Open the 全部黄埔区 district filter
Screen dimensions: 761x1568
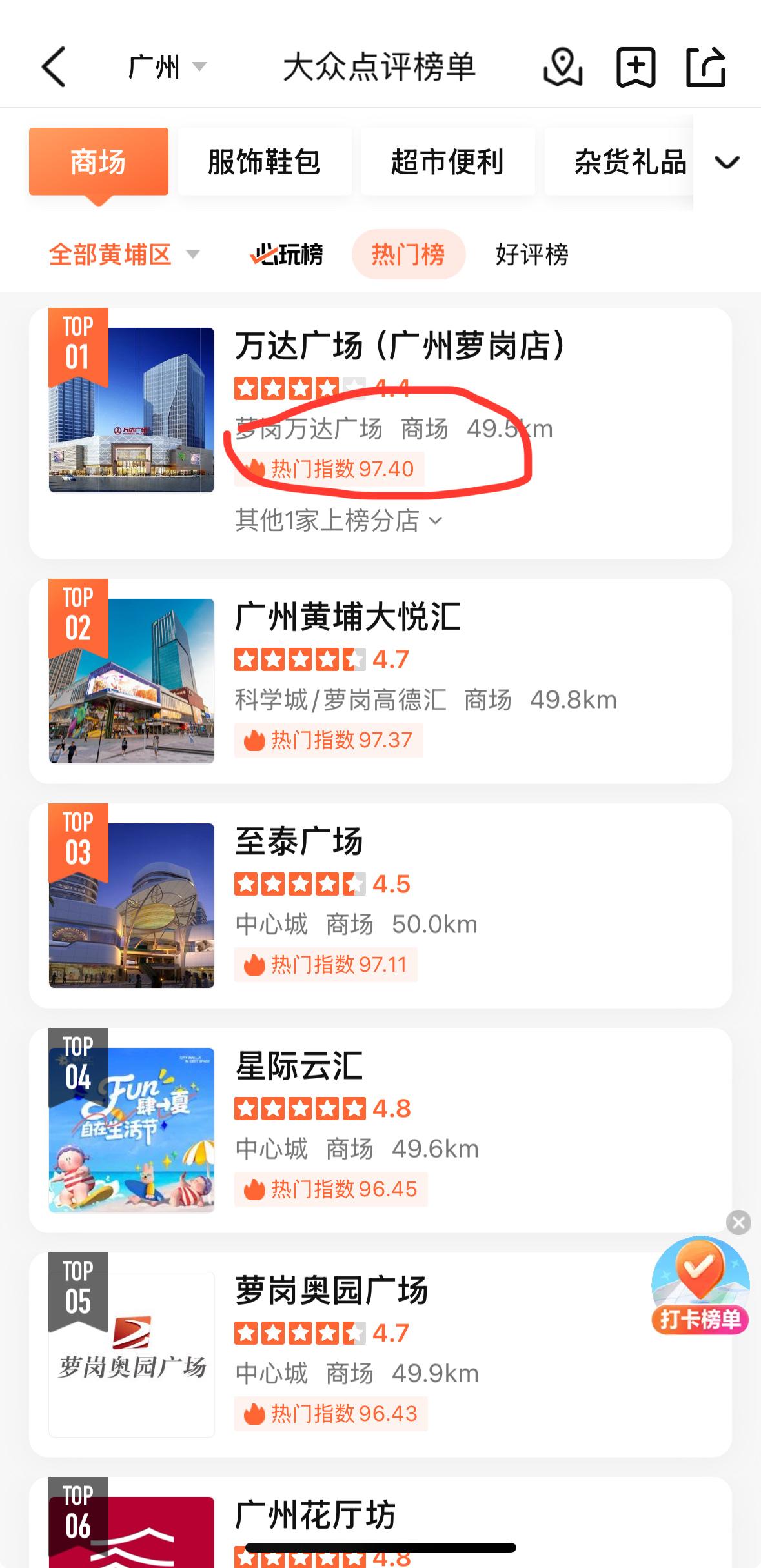[x=124, y=254]
